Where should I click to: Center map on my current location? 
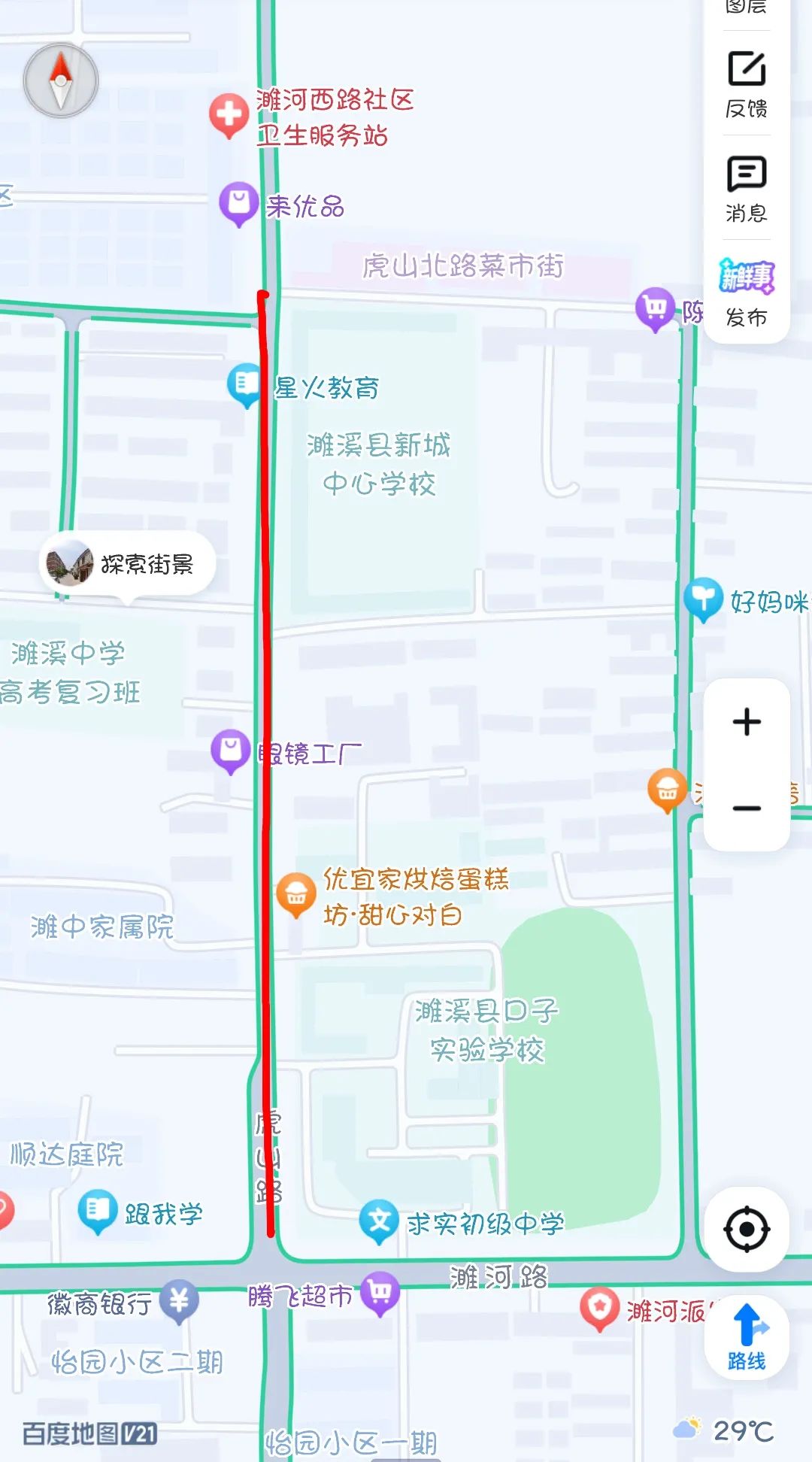click(746, 1229)
